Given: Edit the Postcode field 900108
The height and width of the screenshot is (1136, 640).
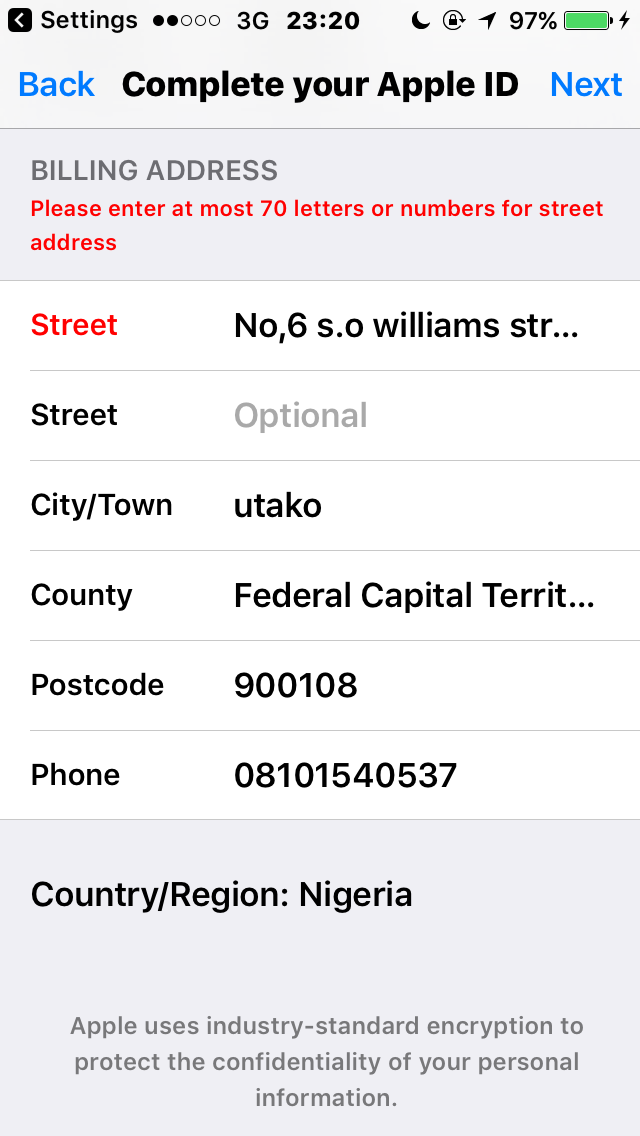Looking at the screenshot, I should click(406, 686).
